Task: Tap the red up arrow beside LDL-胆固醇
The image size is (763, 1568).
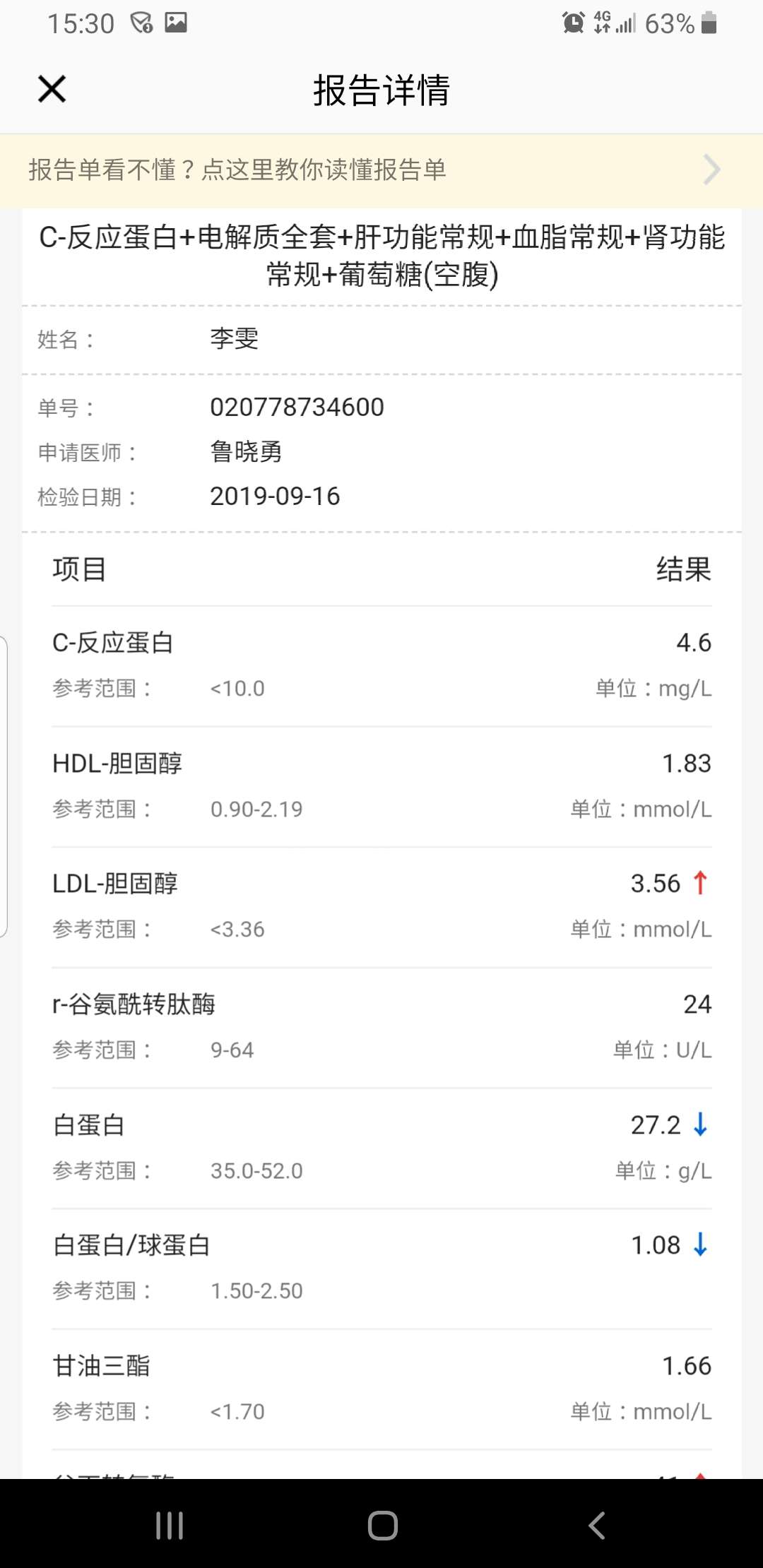Action: click(700, 883)
